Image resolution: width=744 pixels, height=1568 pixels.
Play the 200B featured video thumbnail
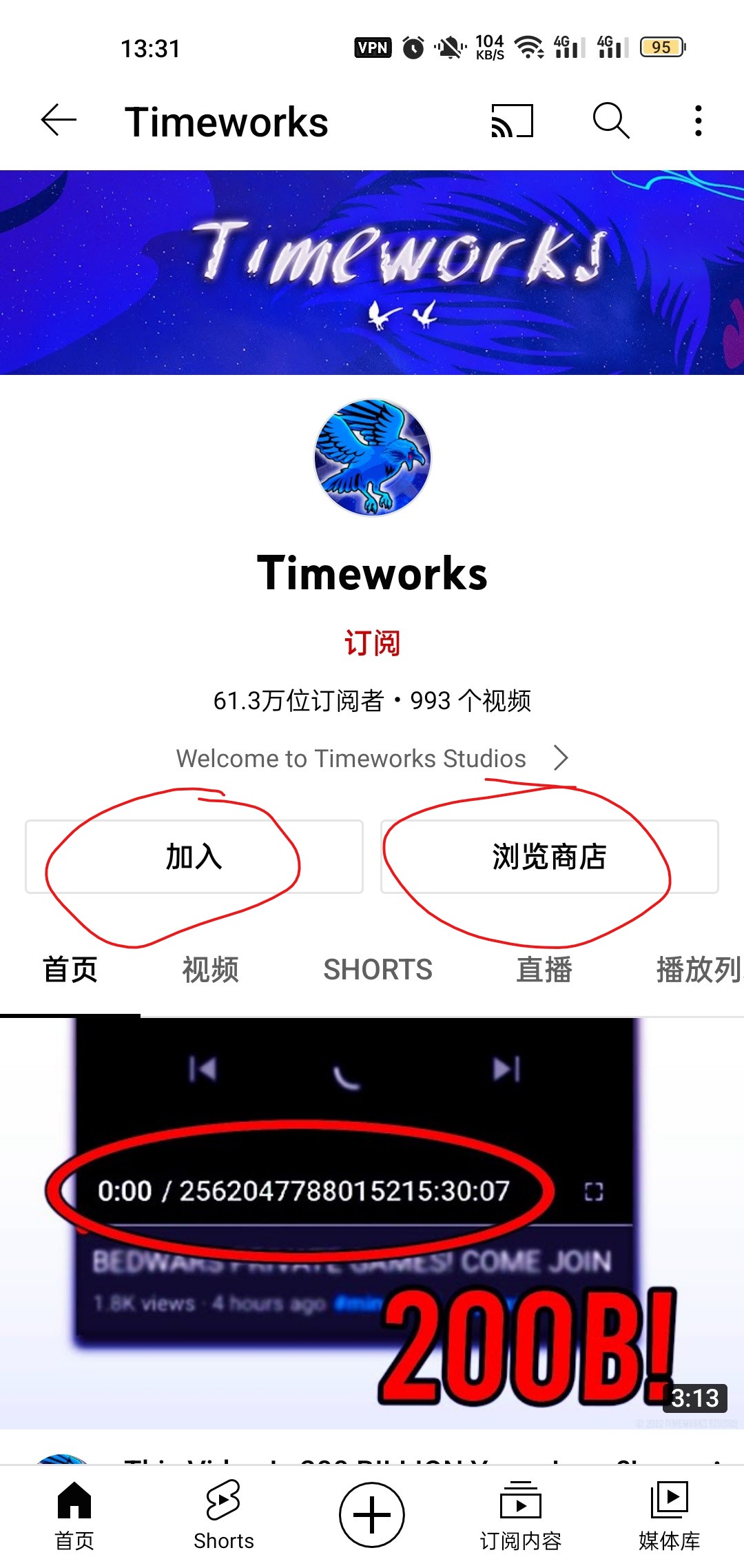point(372,1223)
